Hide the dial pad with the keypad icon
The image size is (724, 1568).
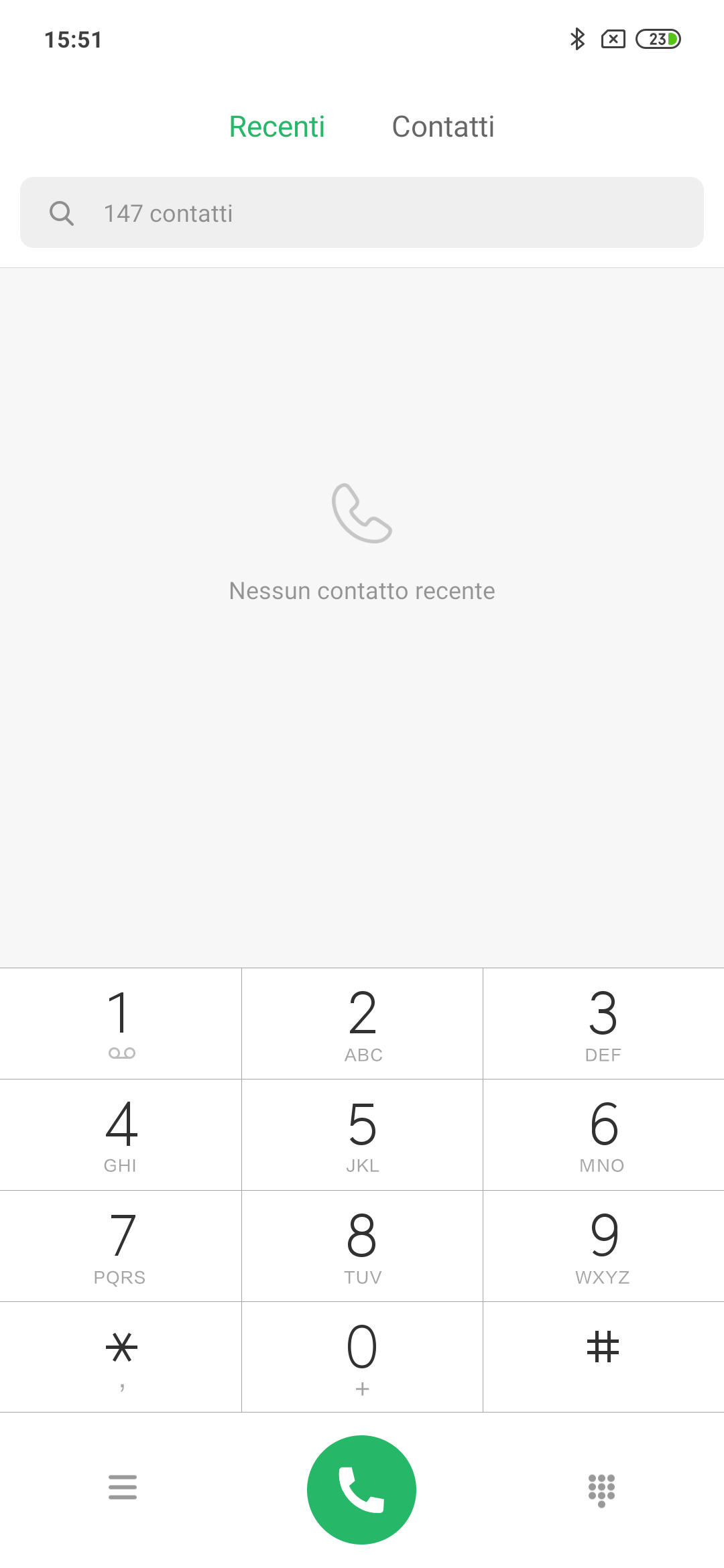click(601, 1490)
